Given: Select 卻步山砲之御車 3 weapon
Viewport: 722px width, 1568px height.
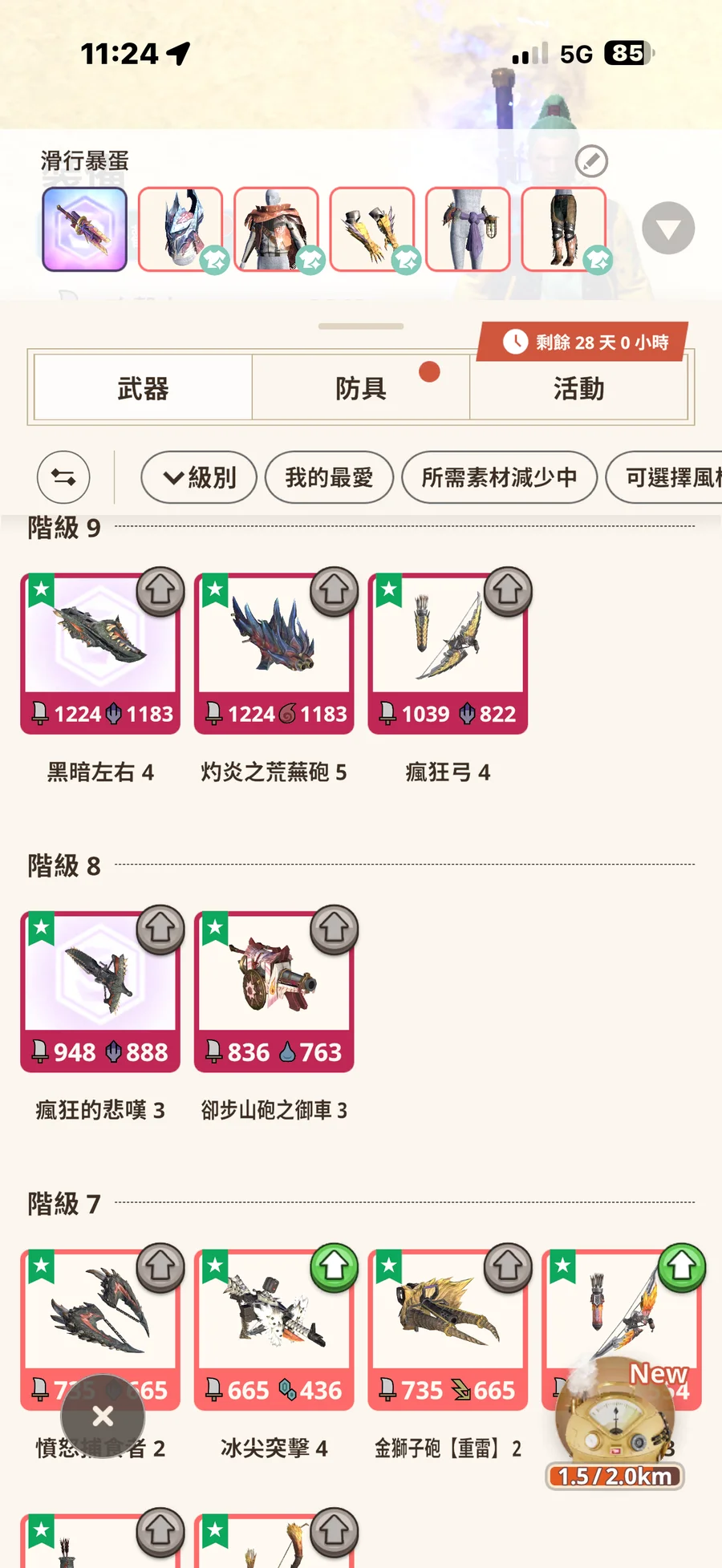Looking at the screenshot, I should pos(274,992).
